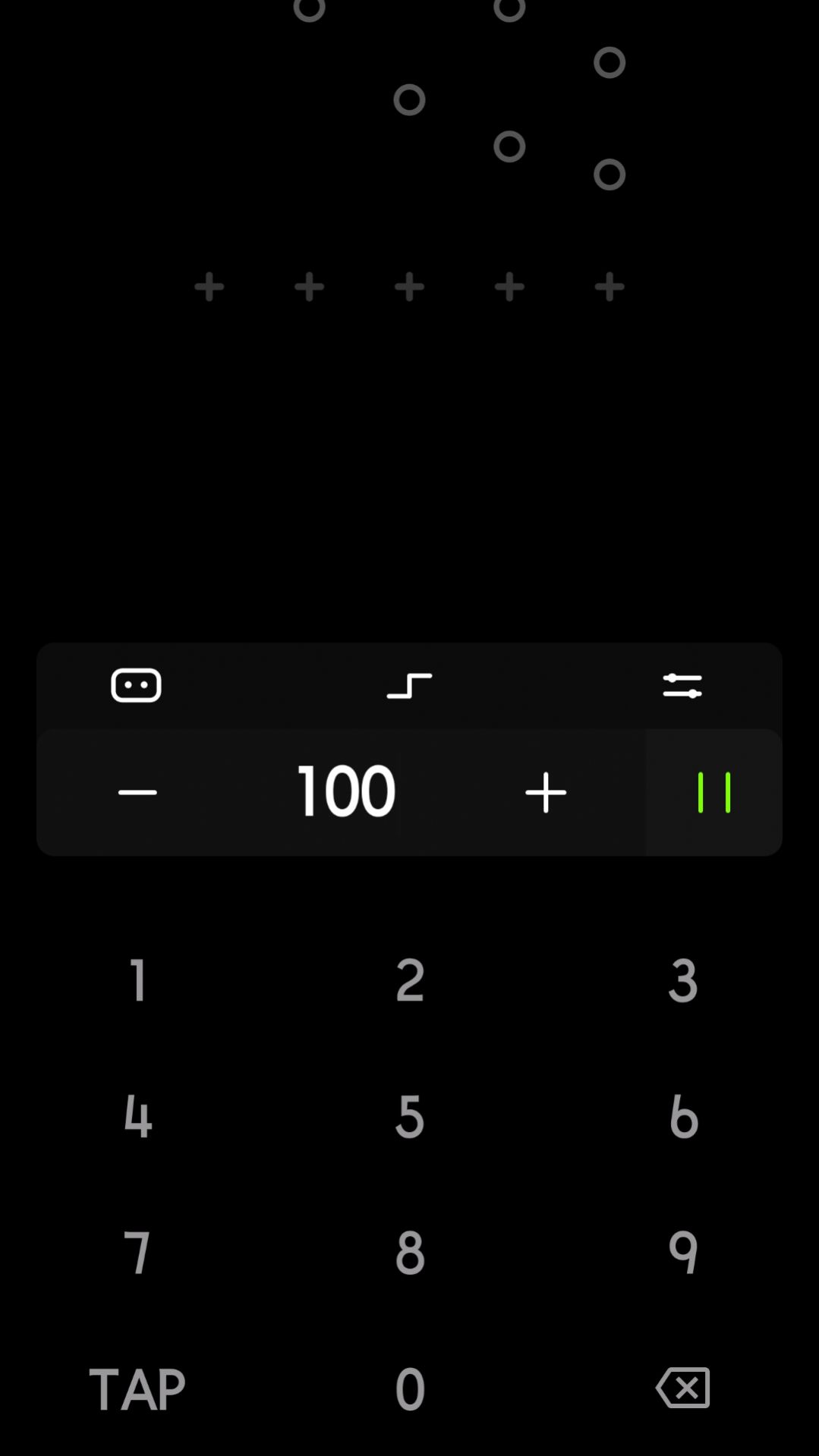819x1456 pixels.
Task: Tap the 100 tempo value display
Action: click(x=345, y=792)
